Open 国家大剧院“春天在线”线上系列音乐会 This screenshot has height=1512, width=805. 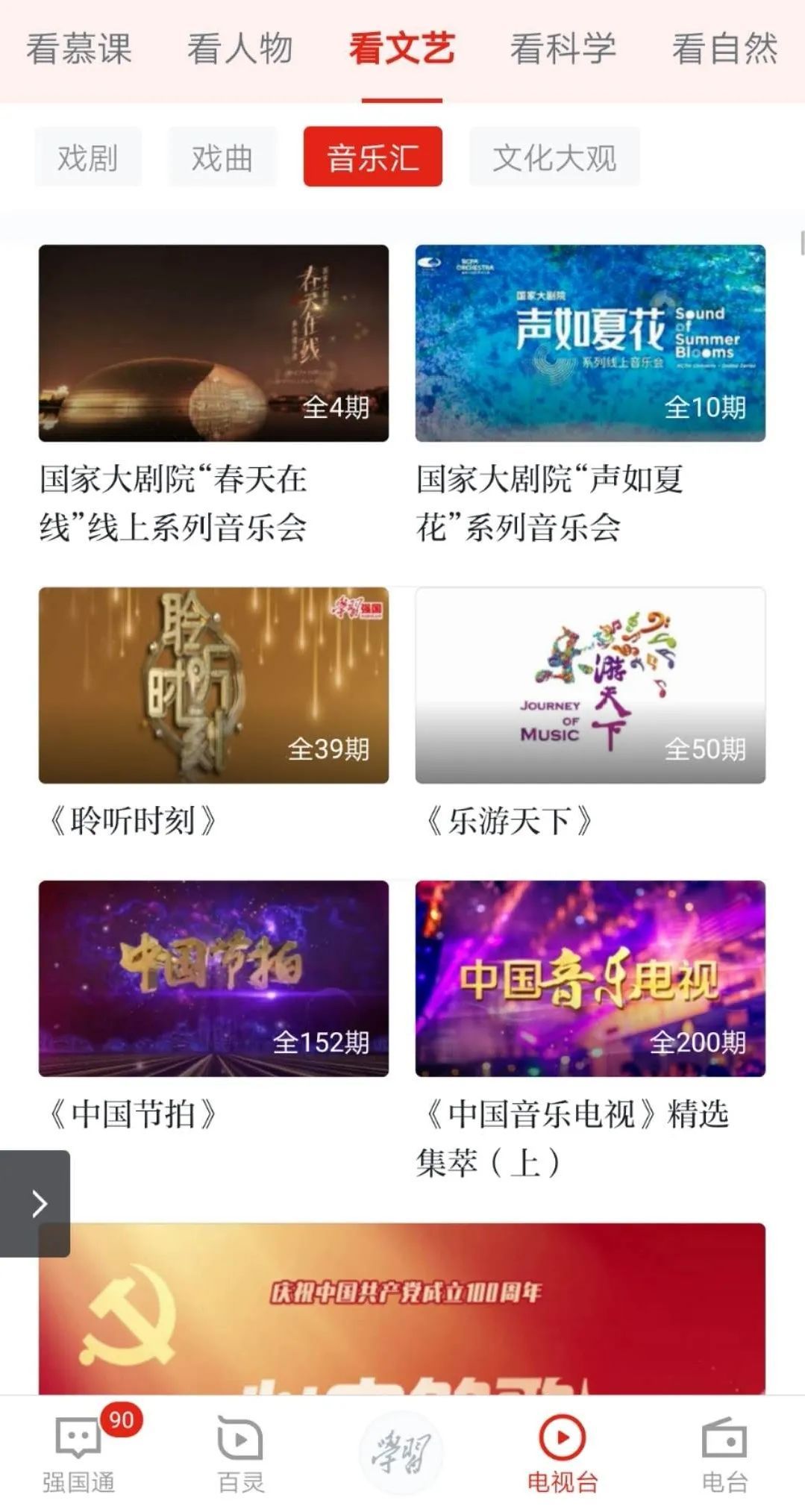(x=213, y=343)
